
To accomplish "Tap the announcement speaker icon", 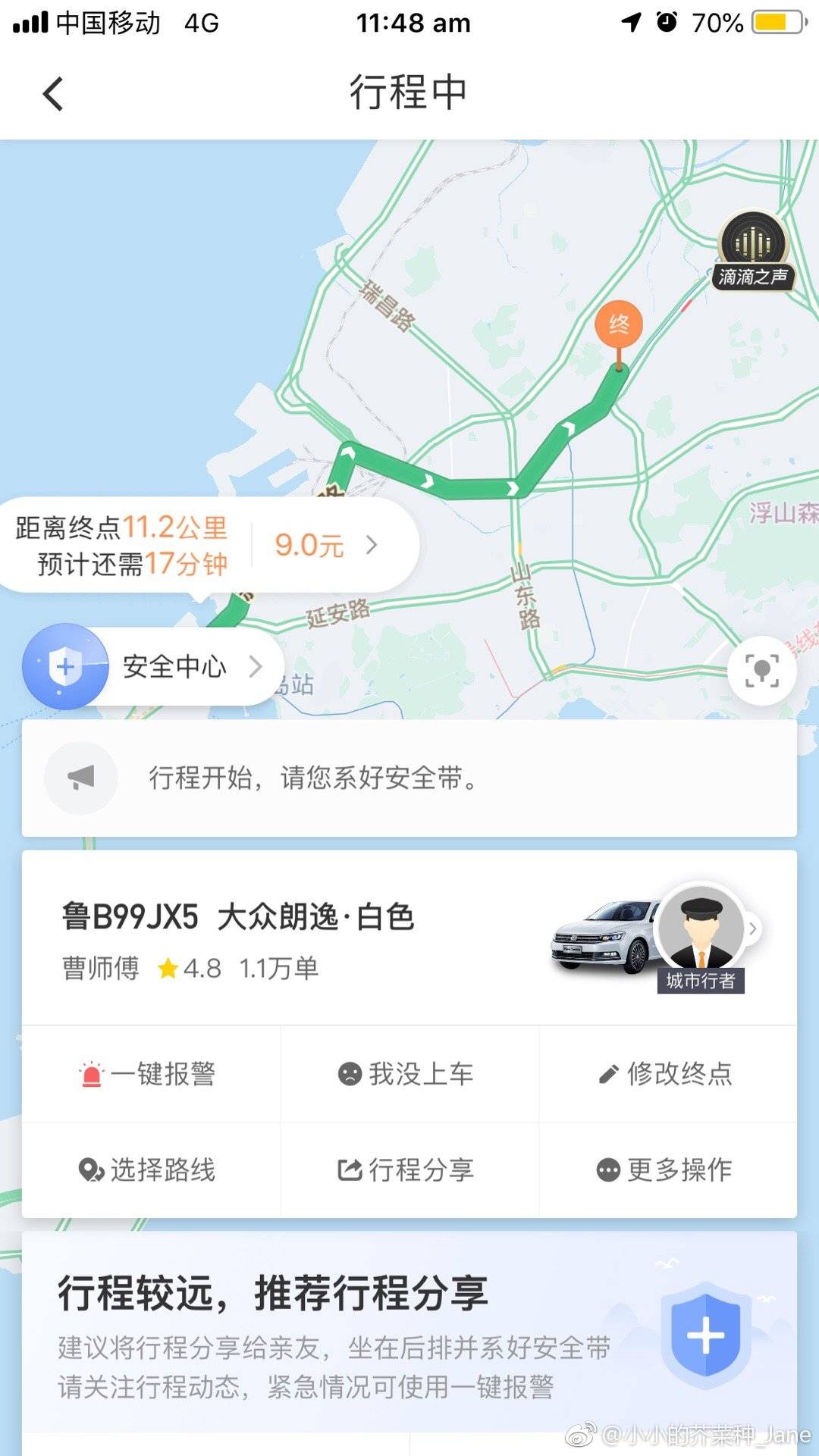I will (80, 777).
